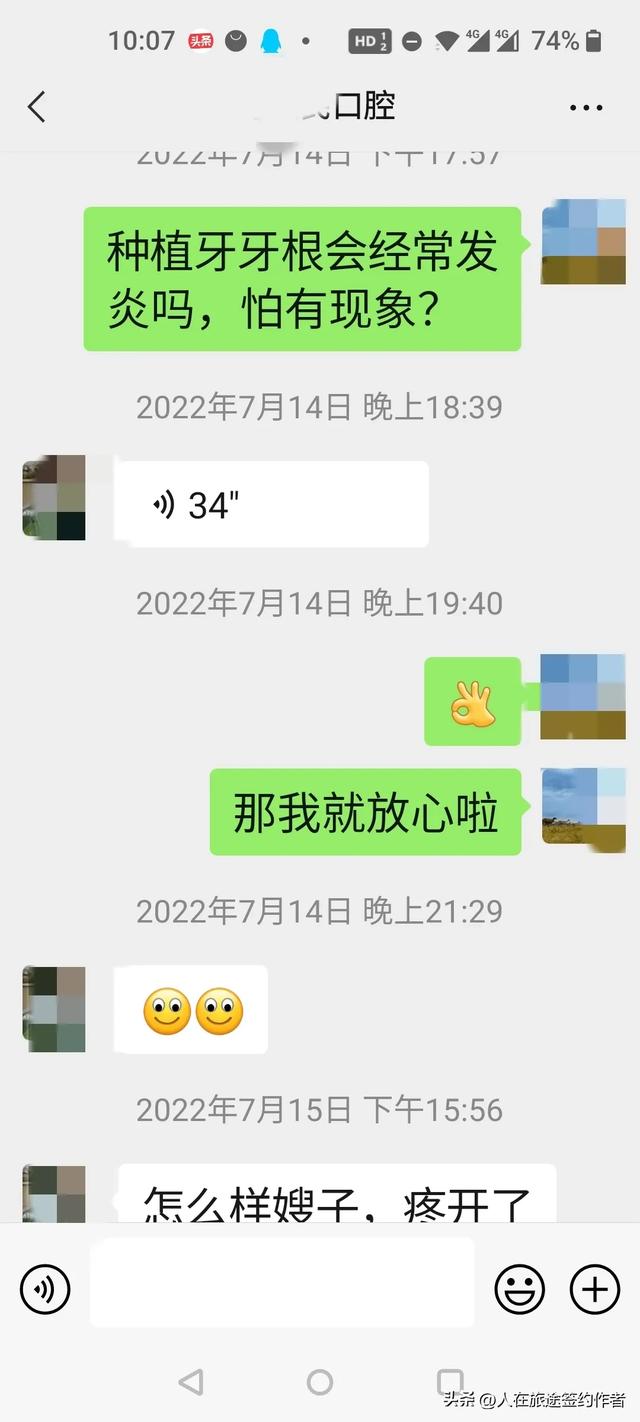Switch to voice input mode
Viewport: 640px width, 1422px height.
point(45,1288)
